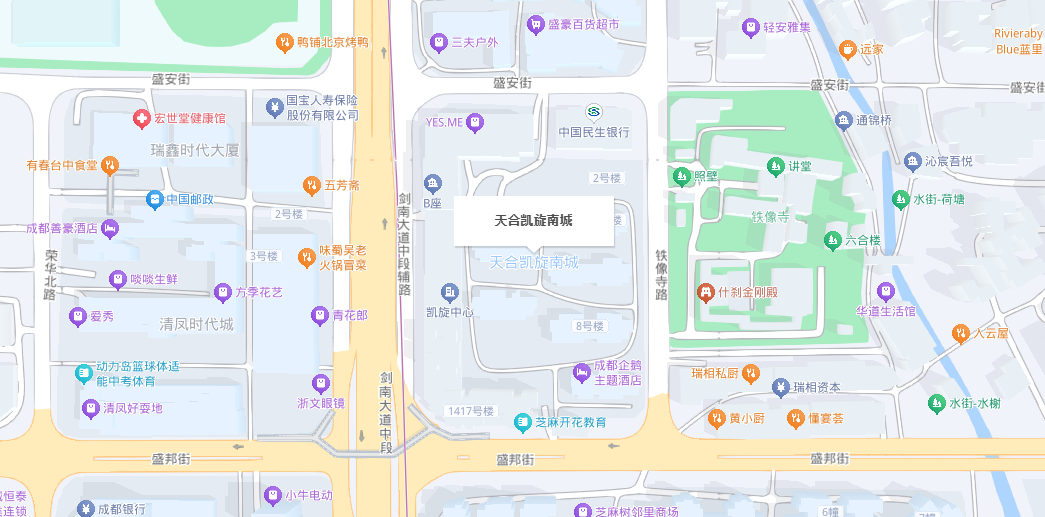The width and height of the screenshot is (1045, 517).
Task: Tap the 凯旋中心 building marker
Action: (450, 292)
